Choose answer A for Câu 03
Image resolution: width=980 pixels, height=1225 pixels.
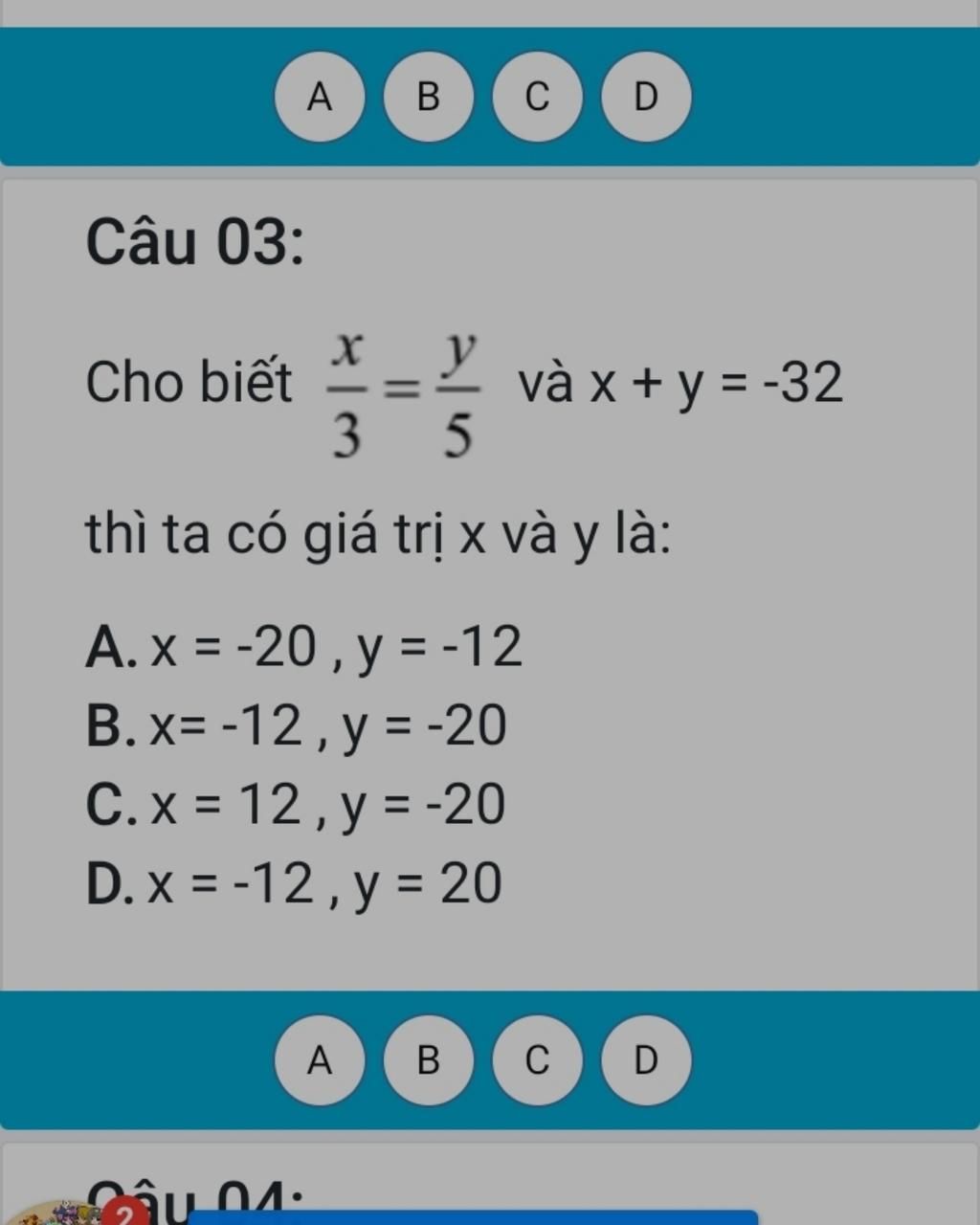320,1060
